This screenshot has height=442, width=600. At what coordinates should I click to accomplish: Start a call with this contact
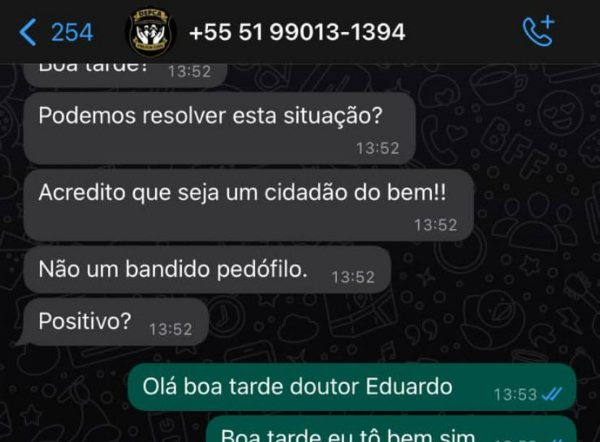click(538, 32)
